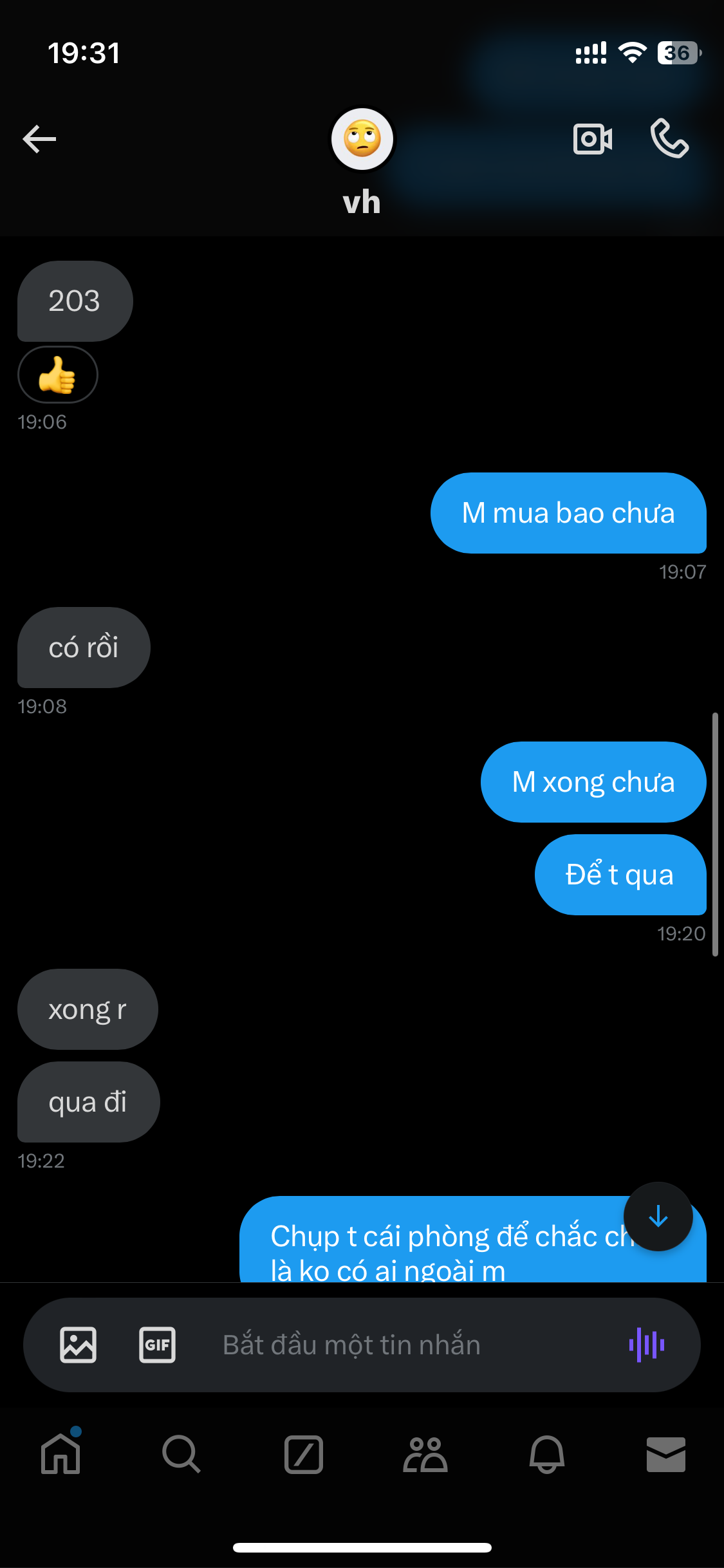
Task: Focus the Bắt đầu một tin nhắn field
Action: (386, 1345)
